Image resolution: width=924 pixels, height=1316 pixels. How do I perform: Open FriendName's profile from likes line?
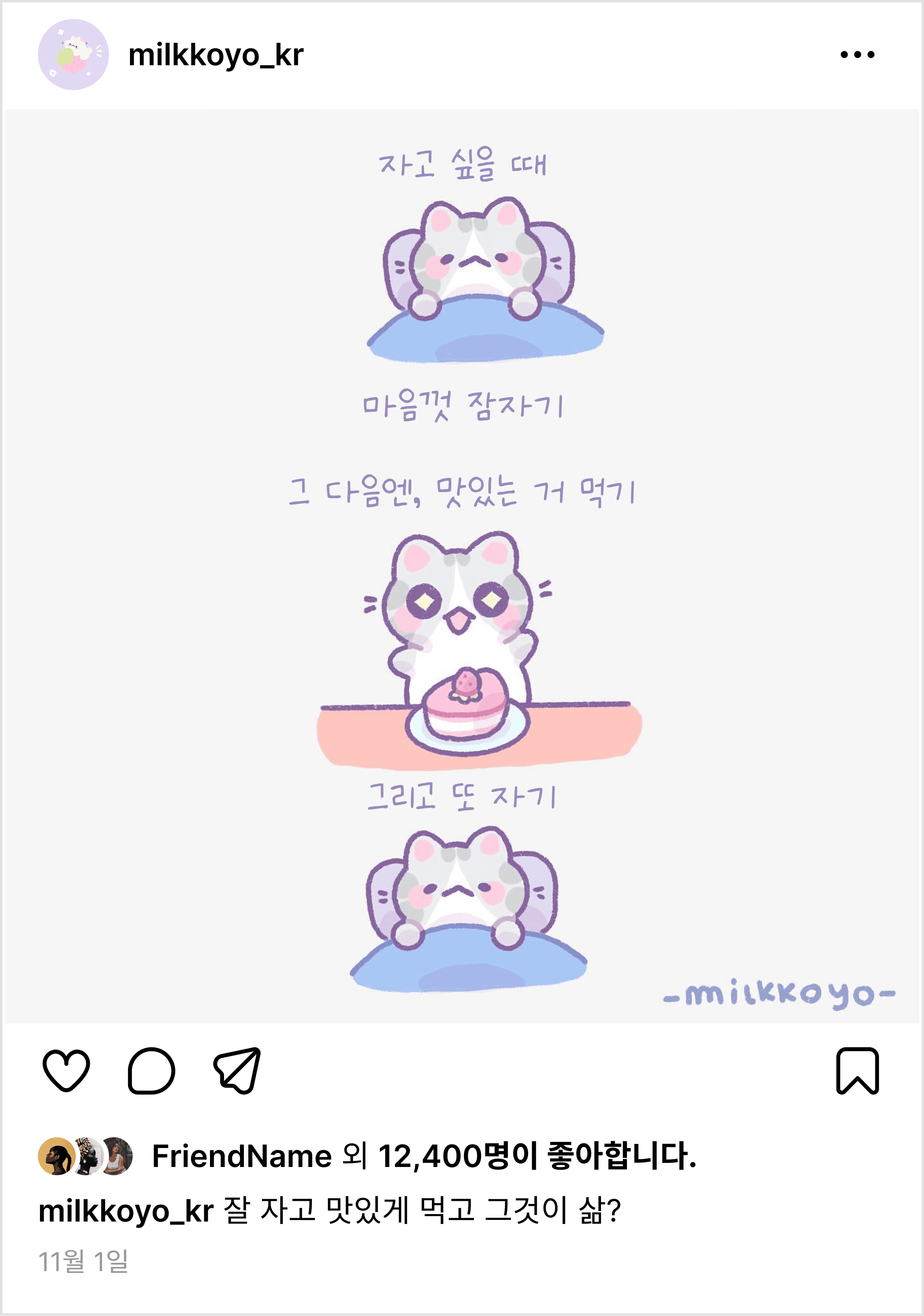[241, 1156]
